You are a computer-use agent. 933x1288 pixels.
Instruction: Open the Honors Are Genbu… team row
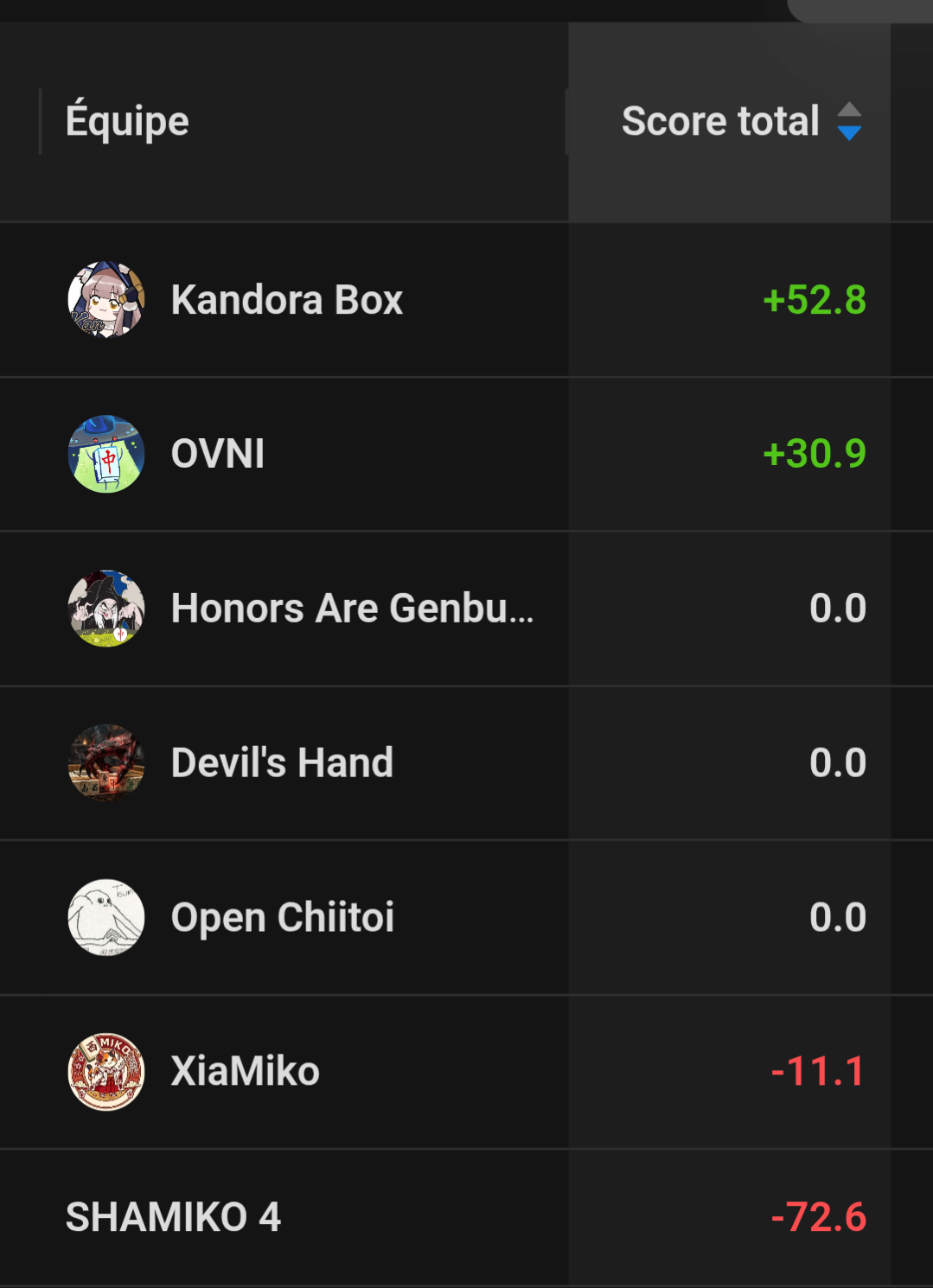(466, 609)
